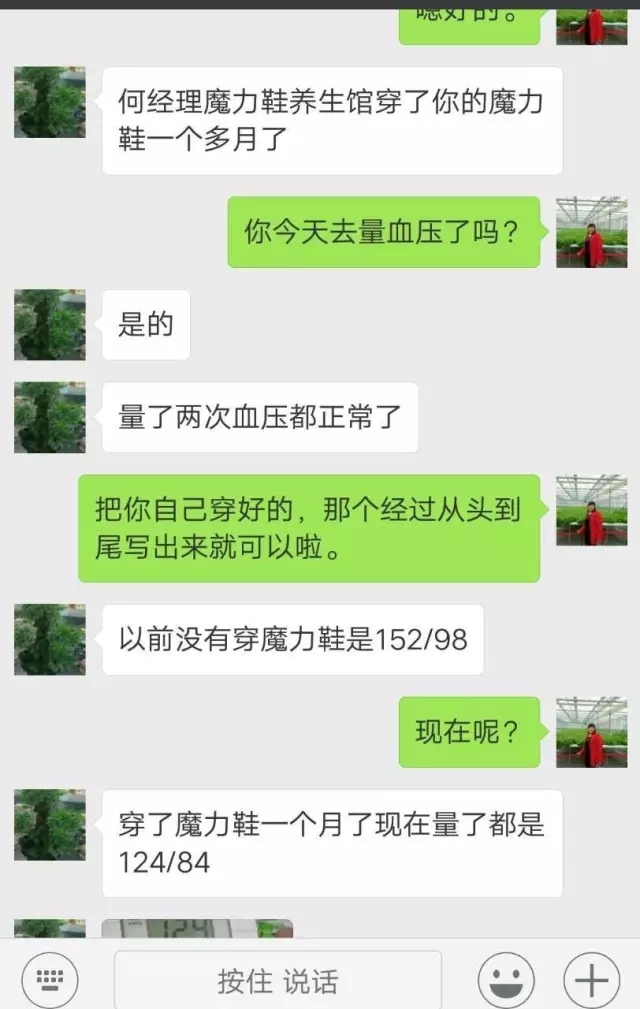Switch to keyboard text input

50,979
